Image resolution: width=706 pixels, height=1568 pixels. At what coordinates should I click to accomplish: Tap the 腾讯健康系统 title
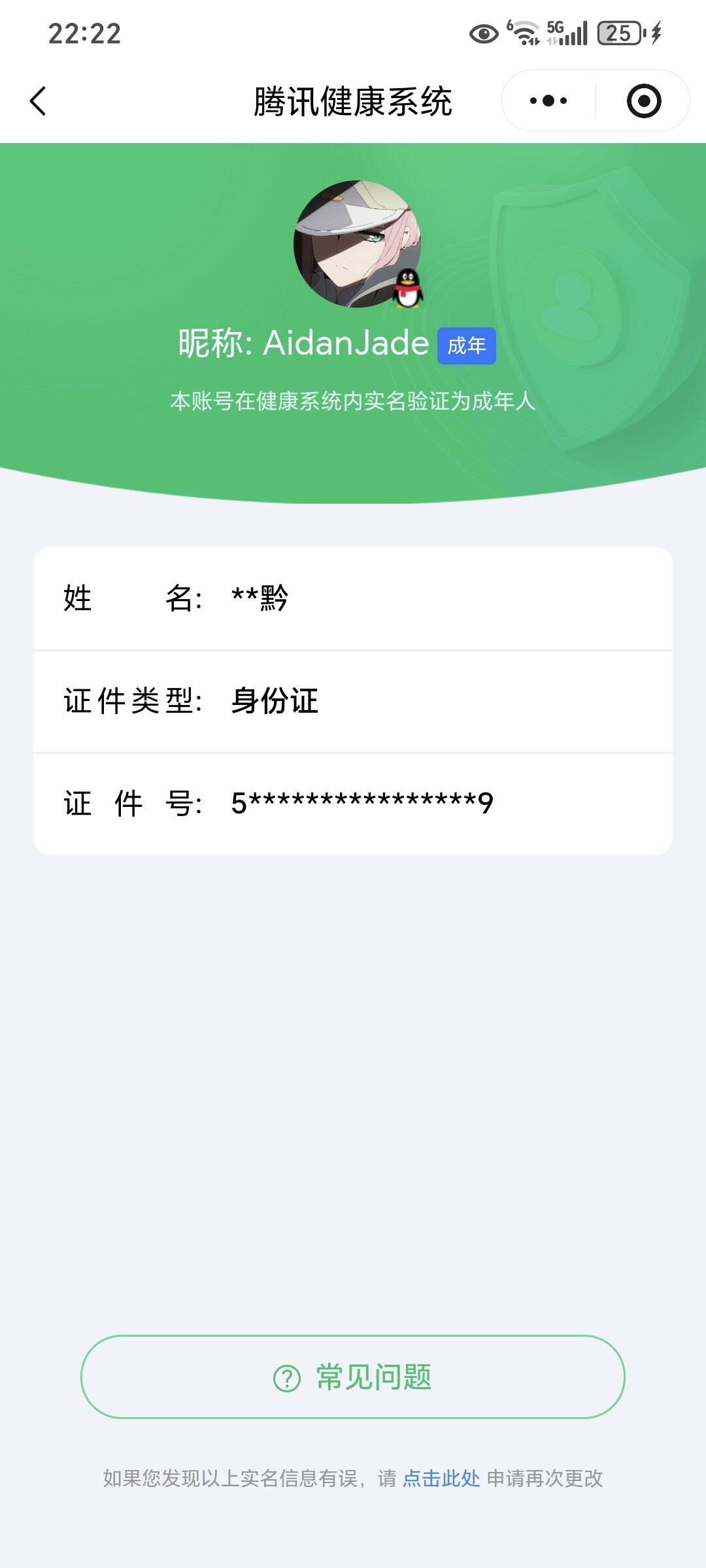(x=353, y=99)
